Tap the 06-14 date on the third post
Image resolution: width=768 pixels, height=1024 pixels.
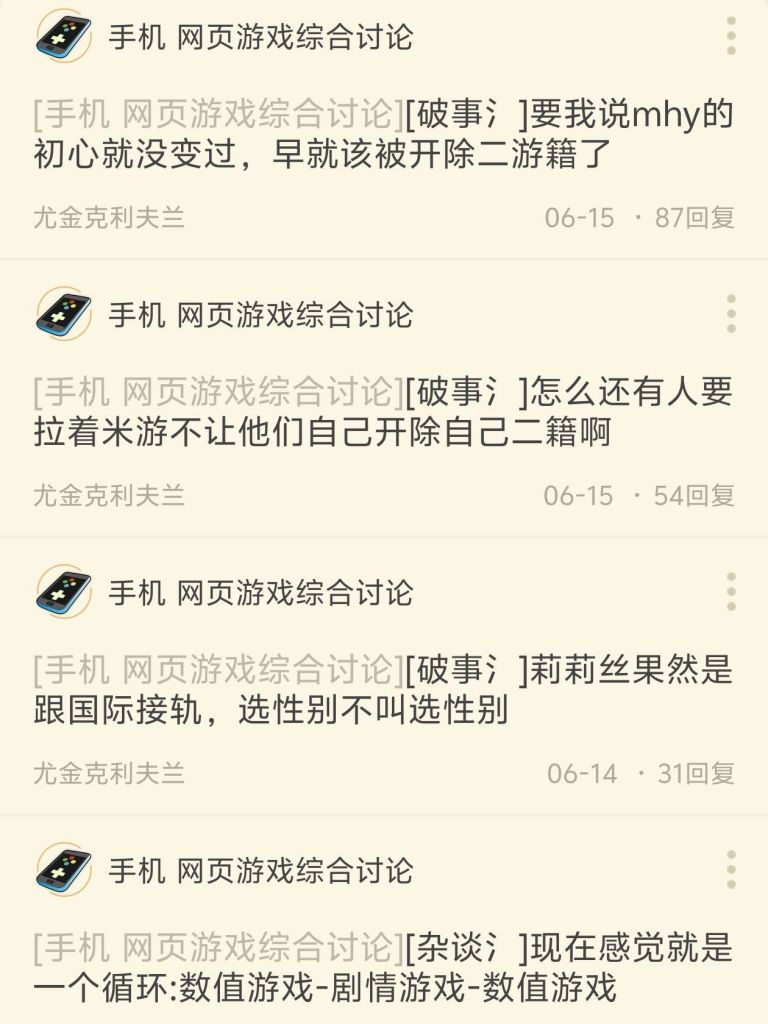(x=583, y=771)
